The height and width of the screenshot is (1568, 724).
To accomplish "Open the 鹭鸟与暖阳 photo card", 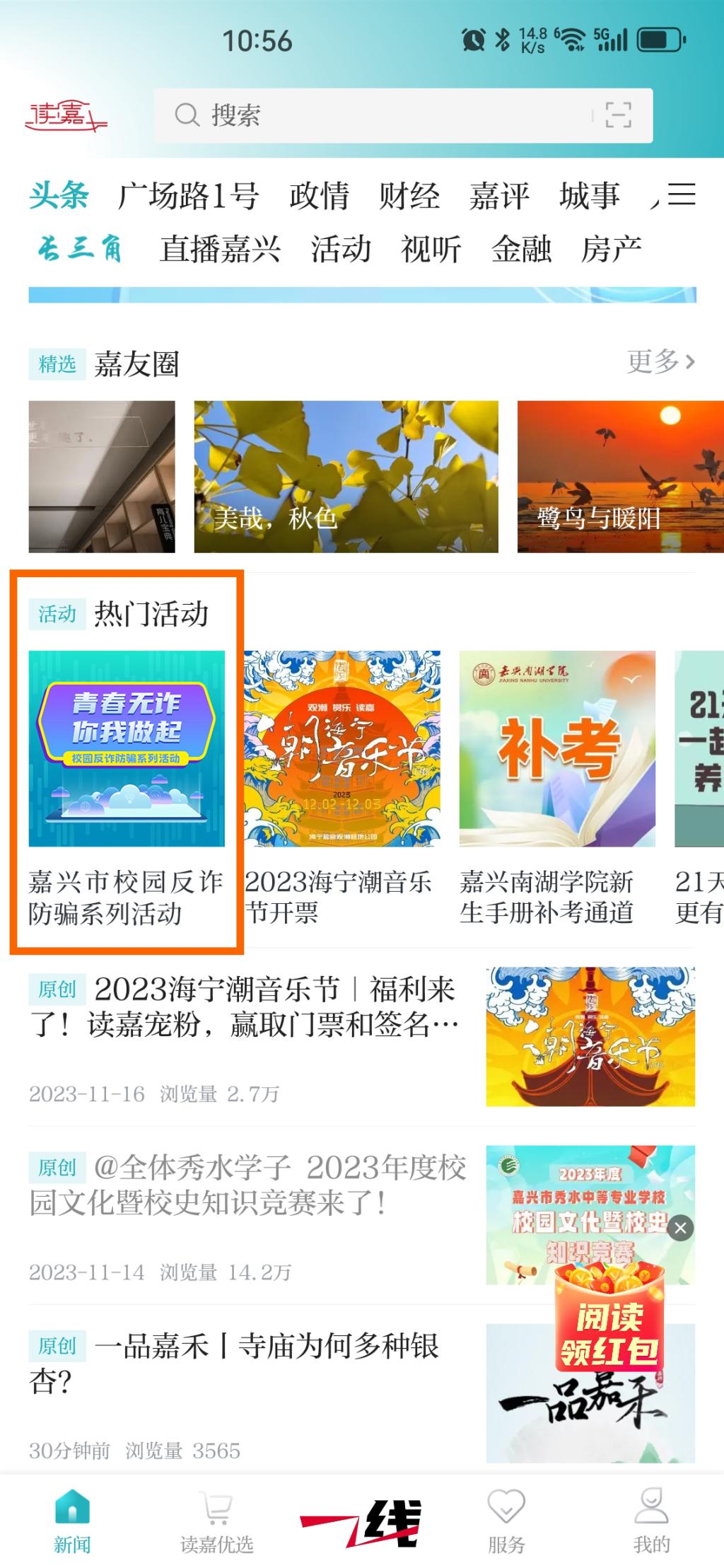I will pos(619,476).
